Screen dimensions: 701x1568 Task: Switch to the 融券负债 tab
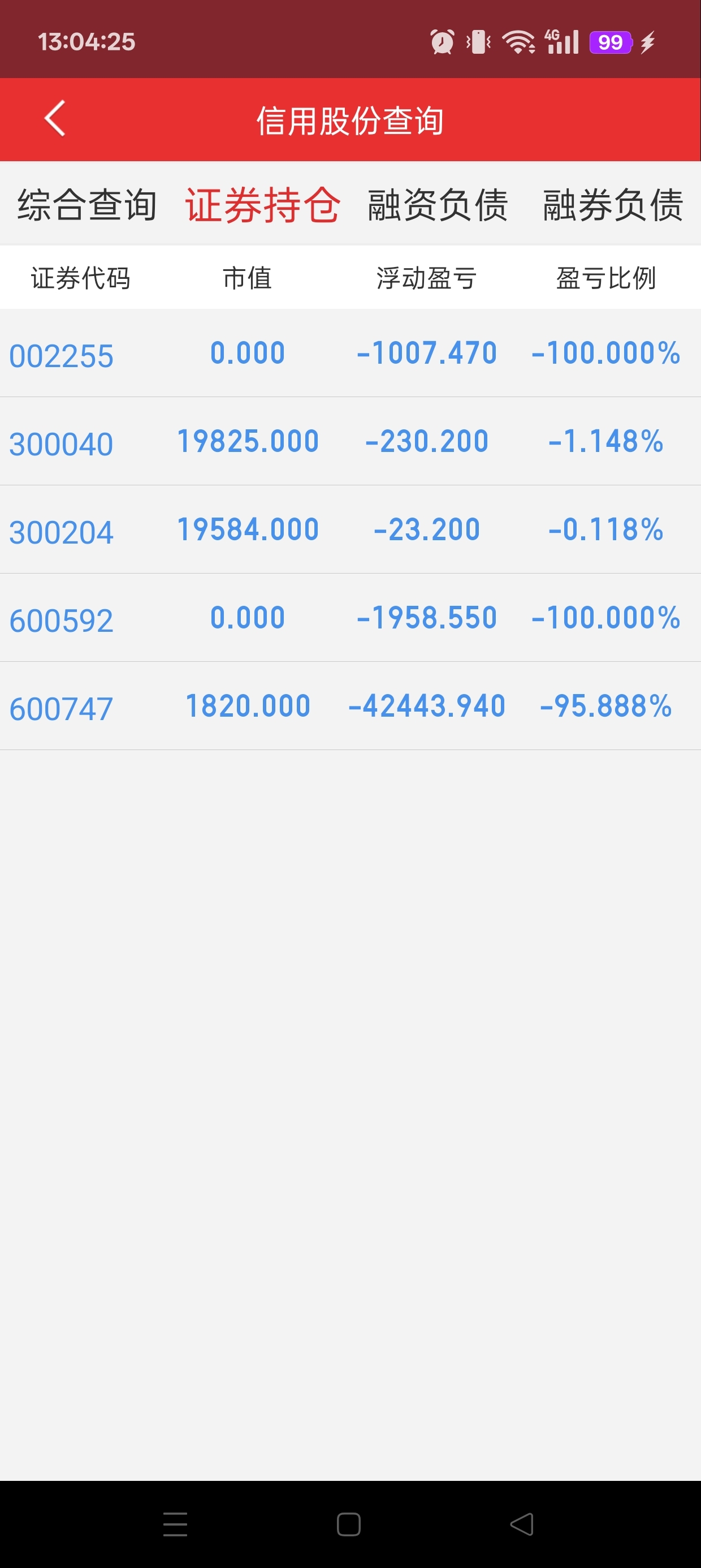pyautogui.click(x=613, y=205)
